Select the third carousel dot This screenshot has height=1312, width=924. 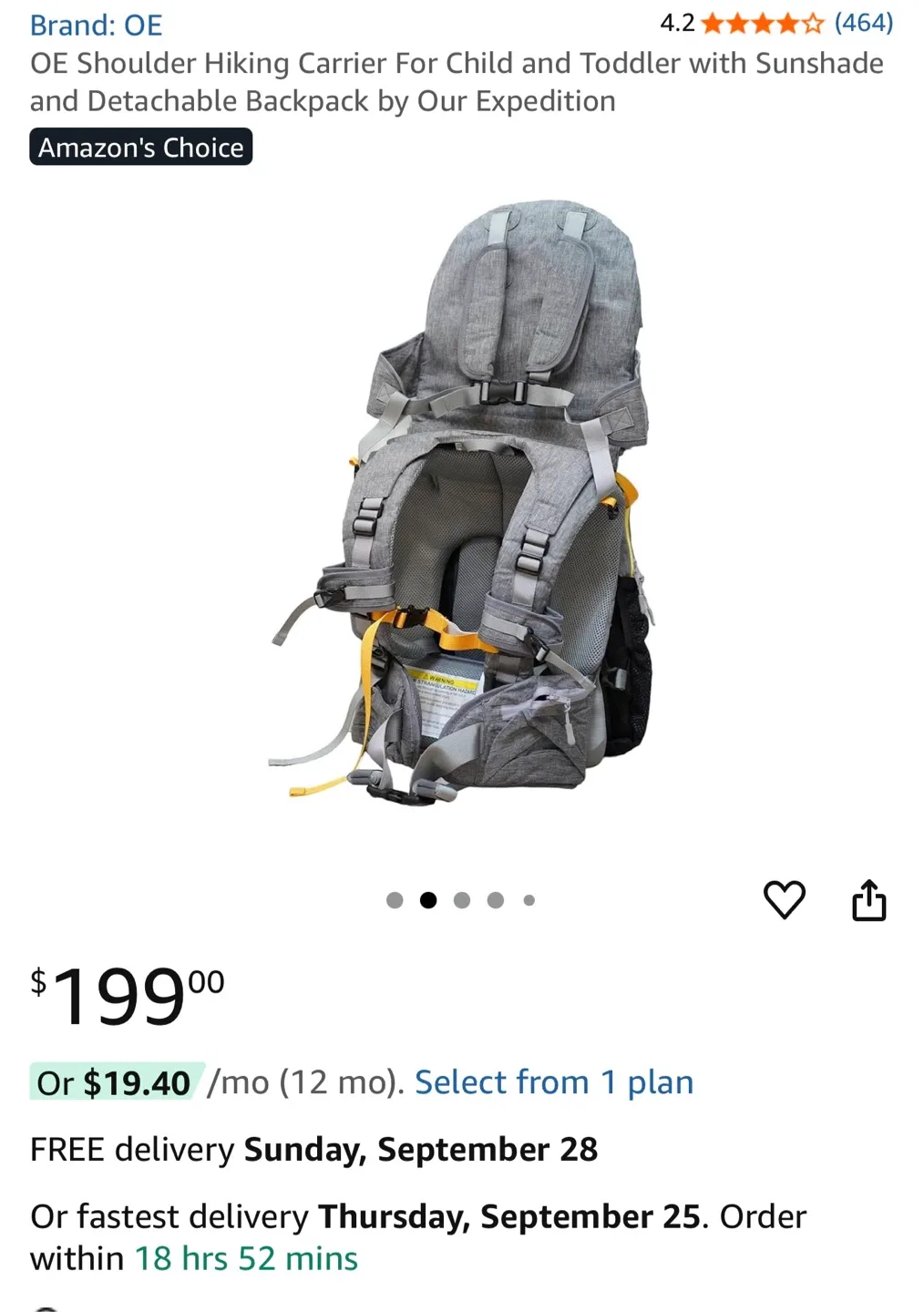(462, 899)
